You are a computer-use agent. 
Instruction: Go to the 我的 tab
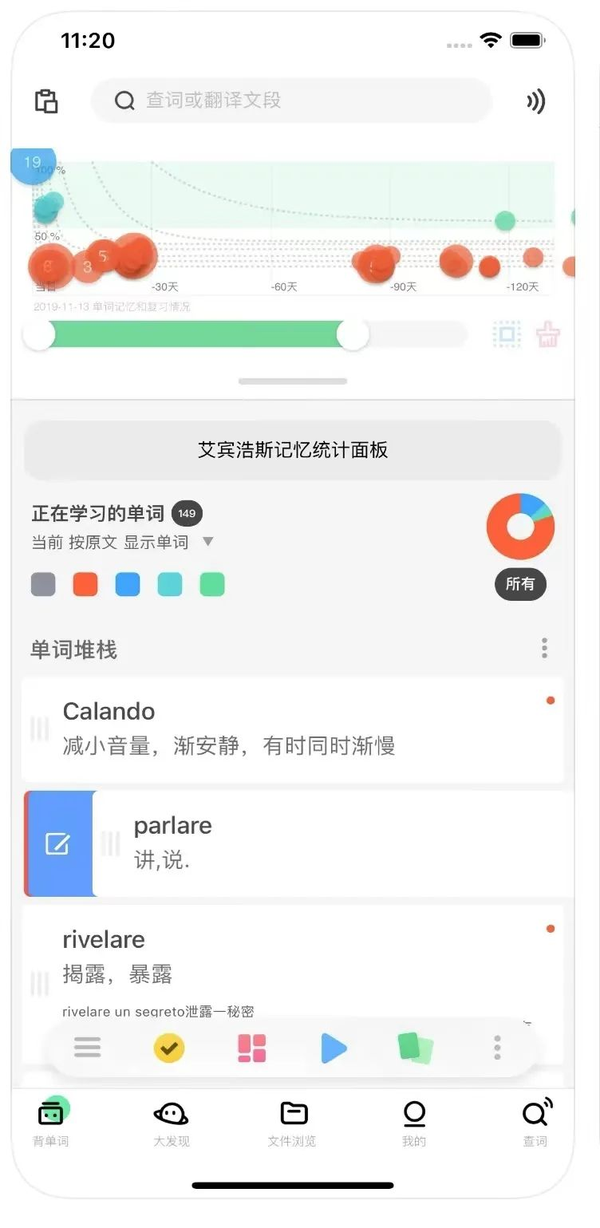tap(414, 1123)
